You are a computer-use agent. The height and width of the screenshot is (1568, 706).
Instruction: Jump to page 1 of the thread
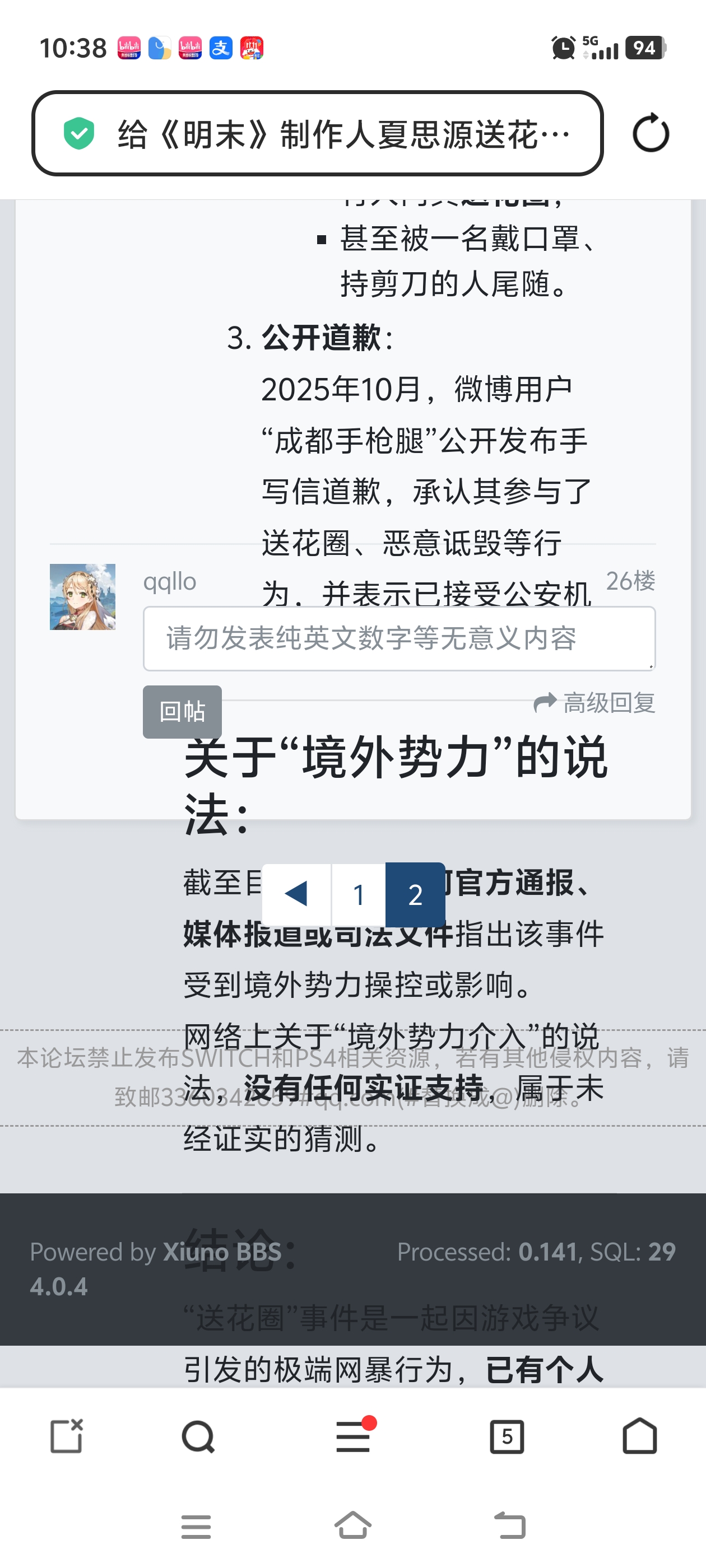click(x=359, y=895)
